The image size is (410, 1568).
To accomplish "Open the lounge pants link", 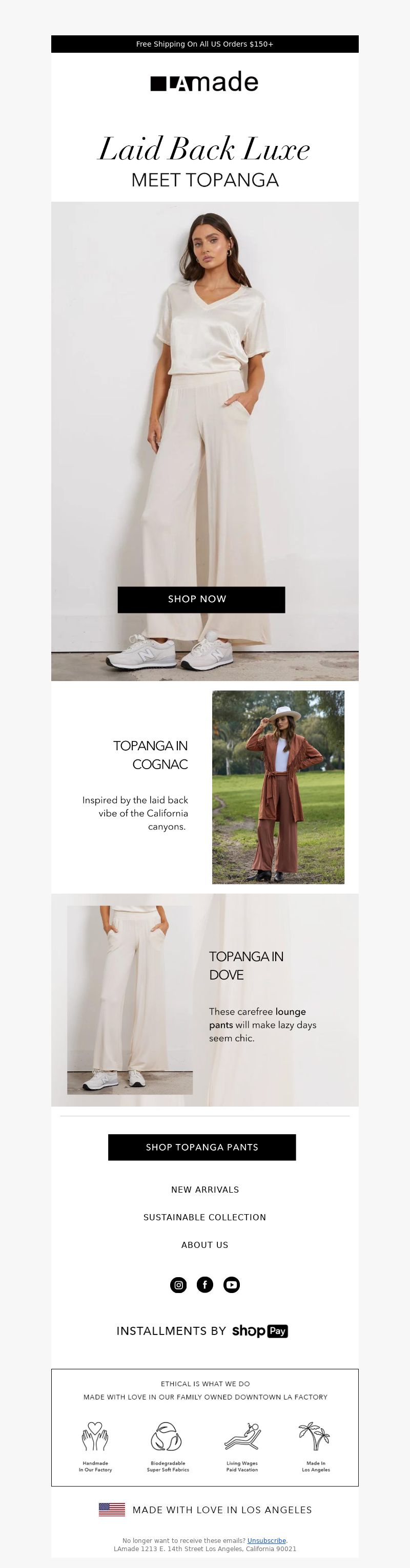I will (x=290, y=1012).
